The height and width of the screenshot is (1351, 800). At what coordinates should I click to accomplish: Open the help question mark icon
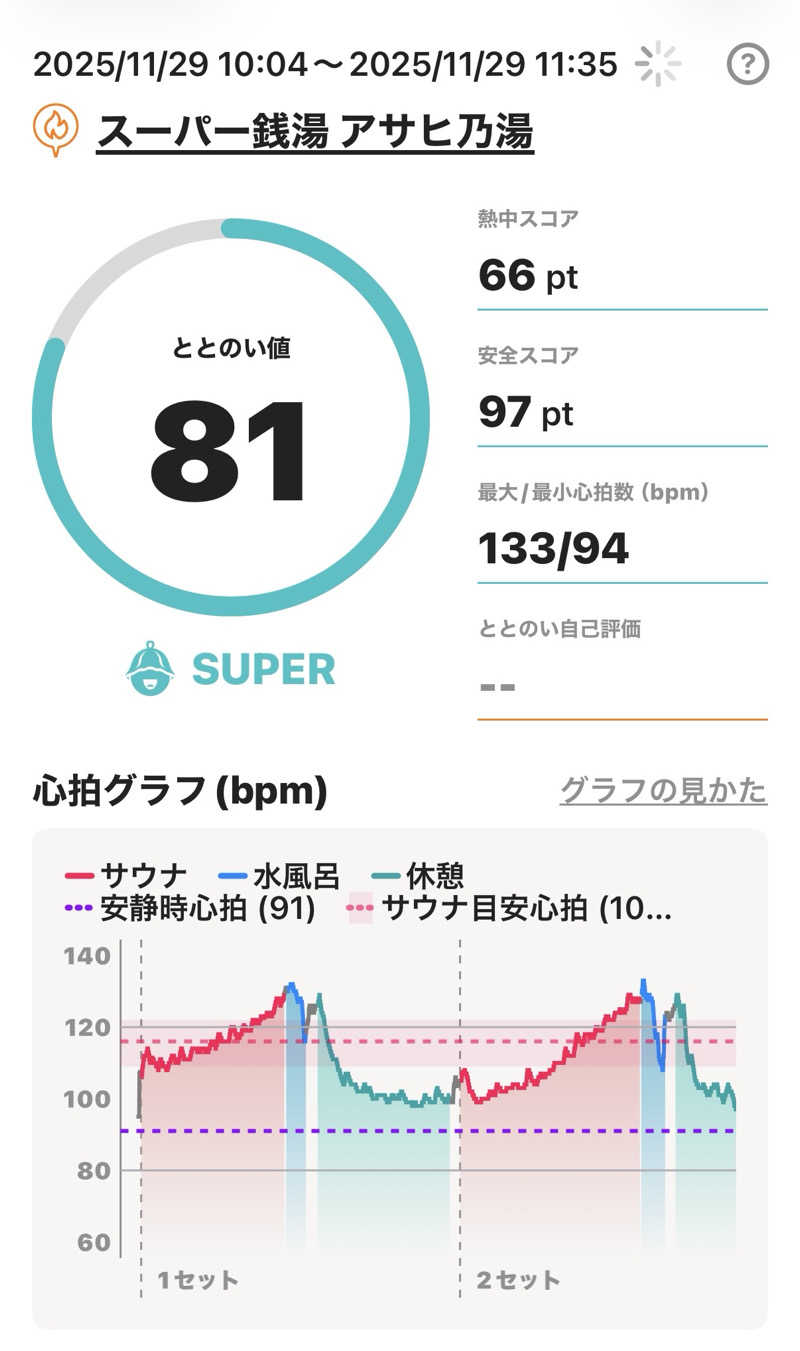tap(747, 65)
